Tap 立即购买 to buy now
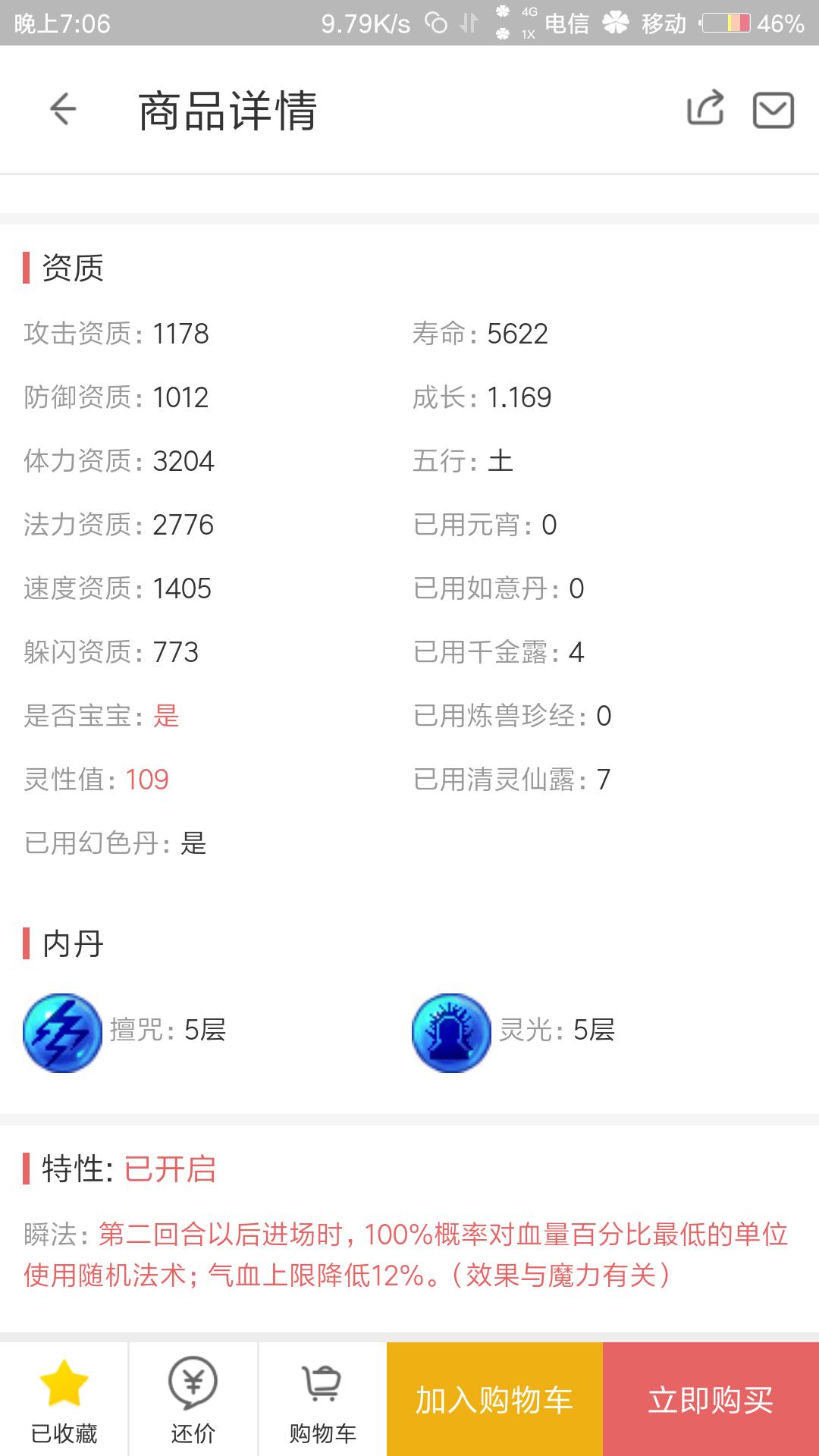Viewport: 819px width, 1456px height. (x=711, y=1399)
